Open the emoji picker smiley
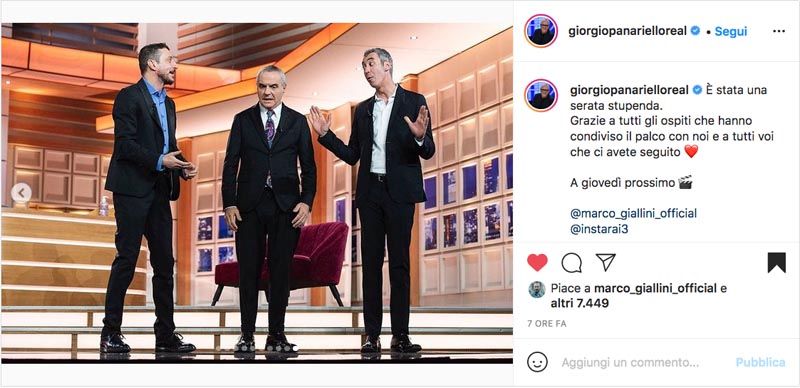 tap(537, 362)
